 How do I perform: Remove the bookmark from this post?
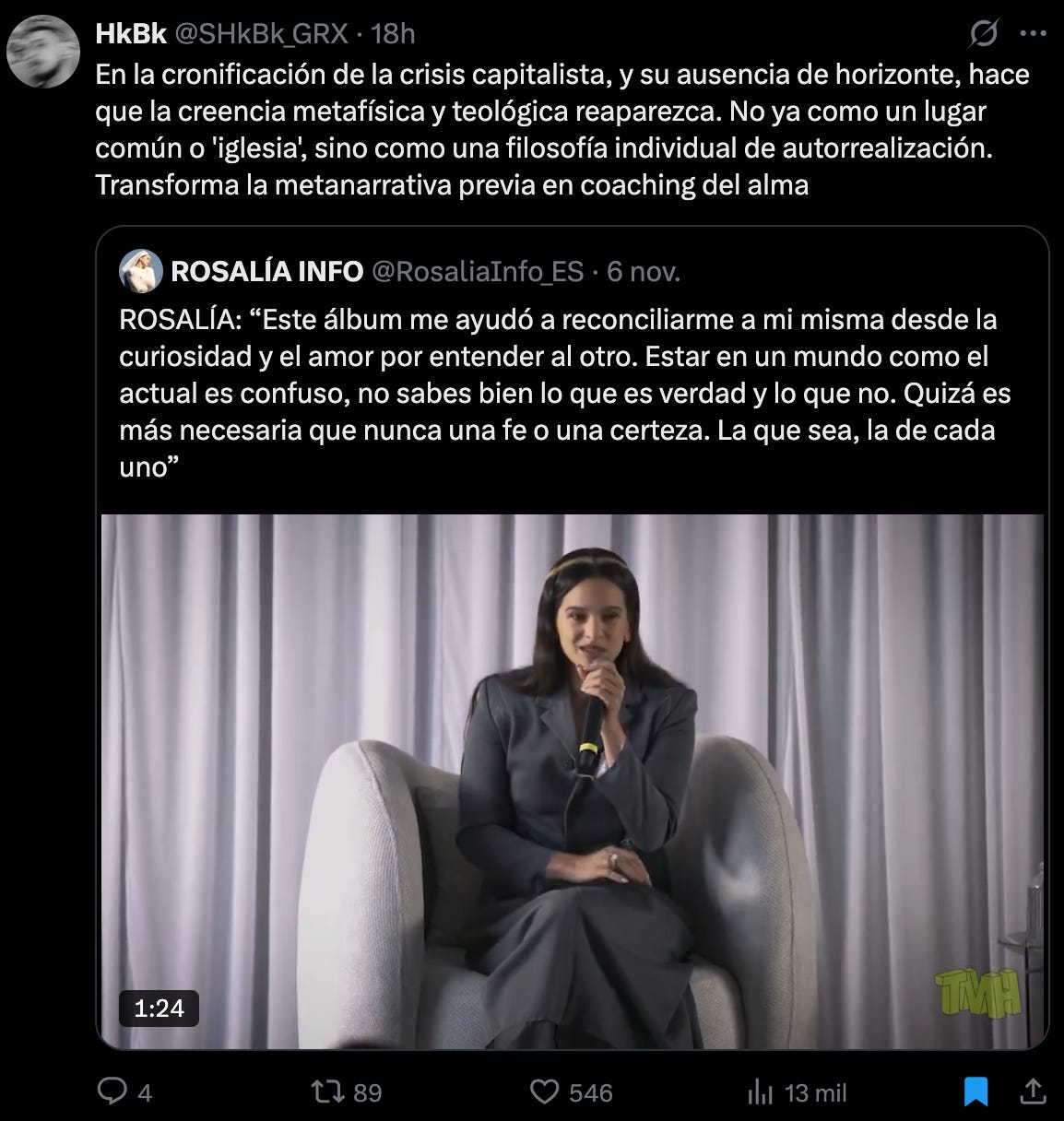pos(975,1092)
